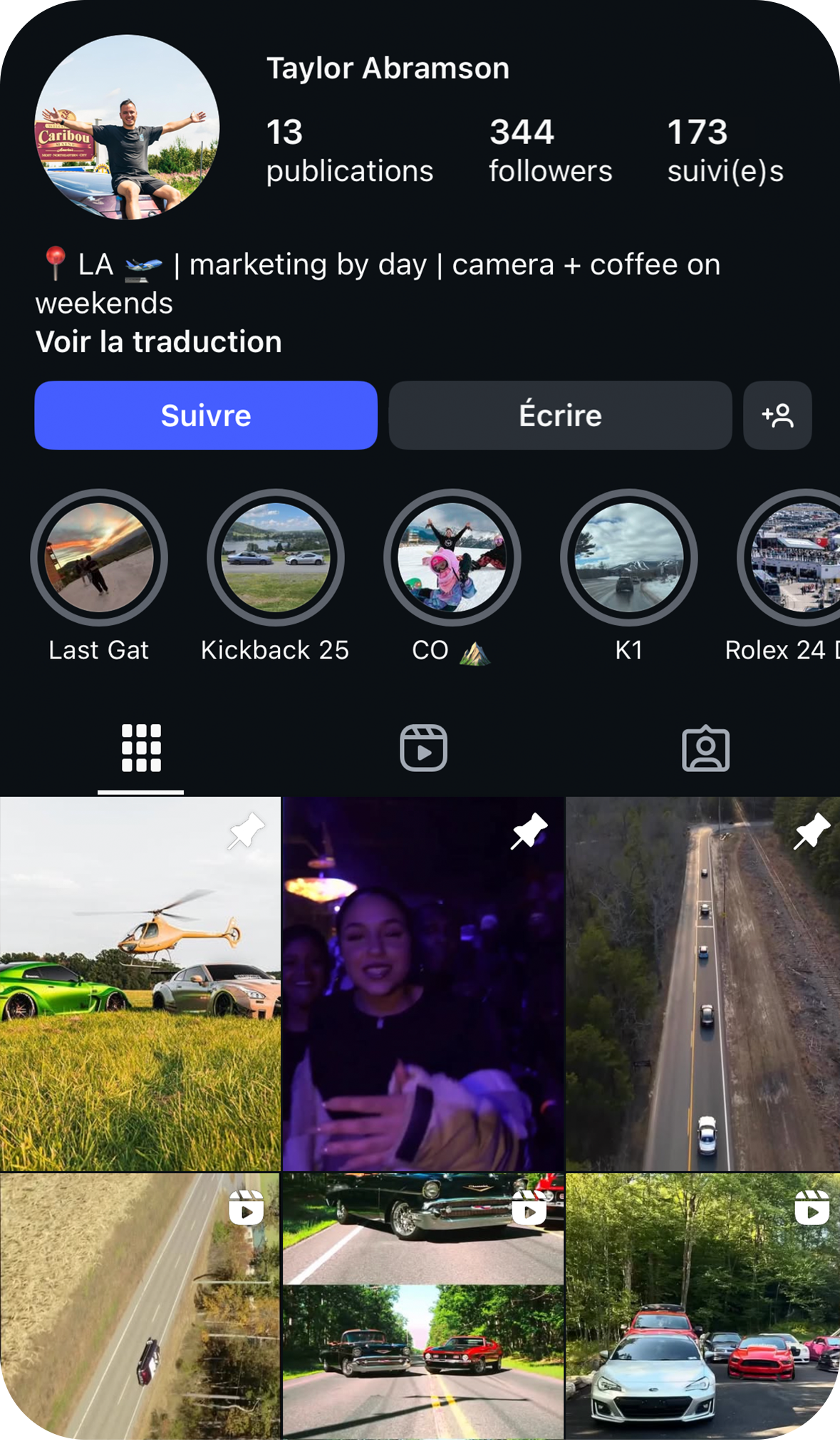View the CO mountain story highlight
The width and height of the screenshot is (840, 1444).
pyautogui.click(x=452, y=558)
